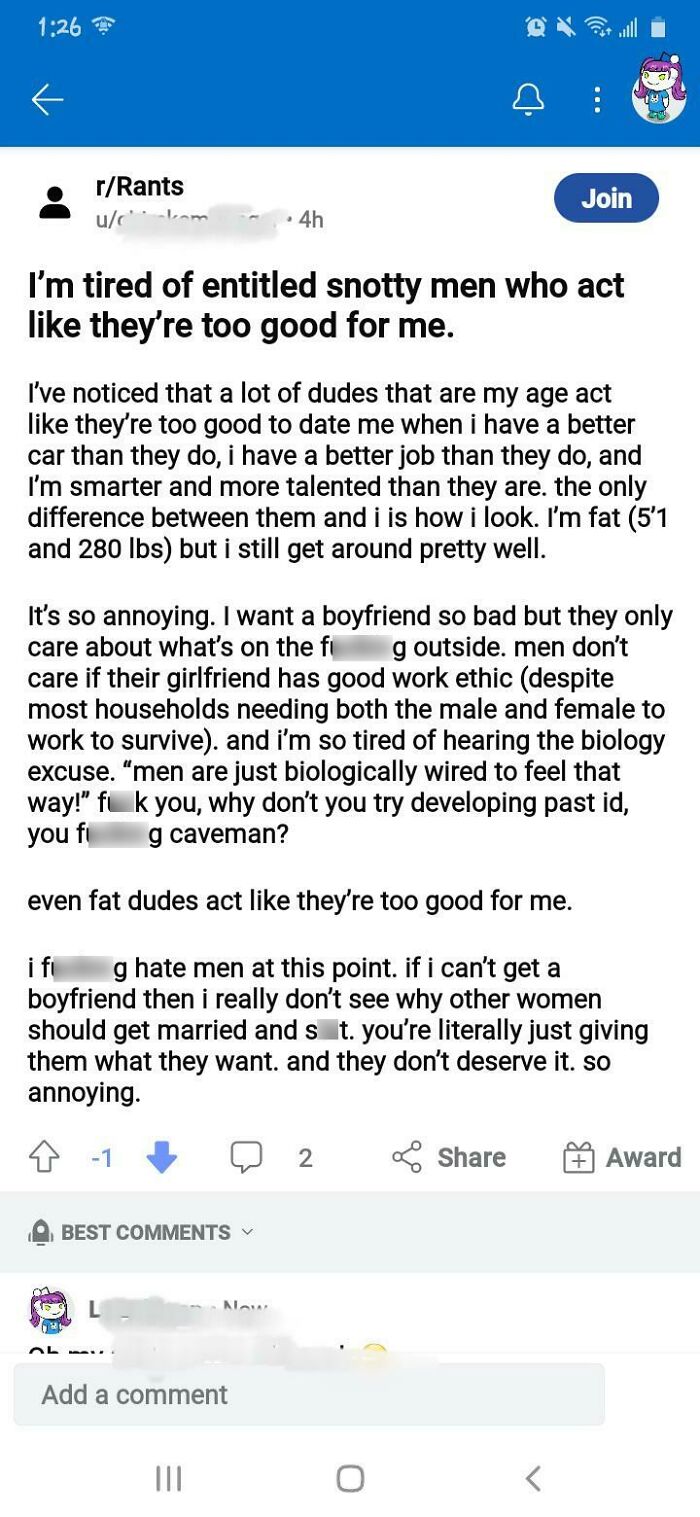
Task: Go back using the top arrow
Action: pyautogui.click(x=47, y=99)
